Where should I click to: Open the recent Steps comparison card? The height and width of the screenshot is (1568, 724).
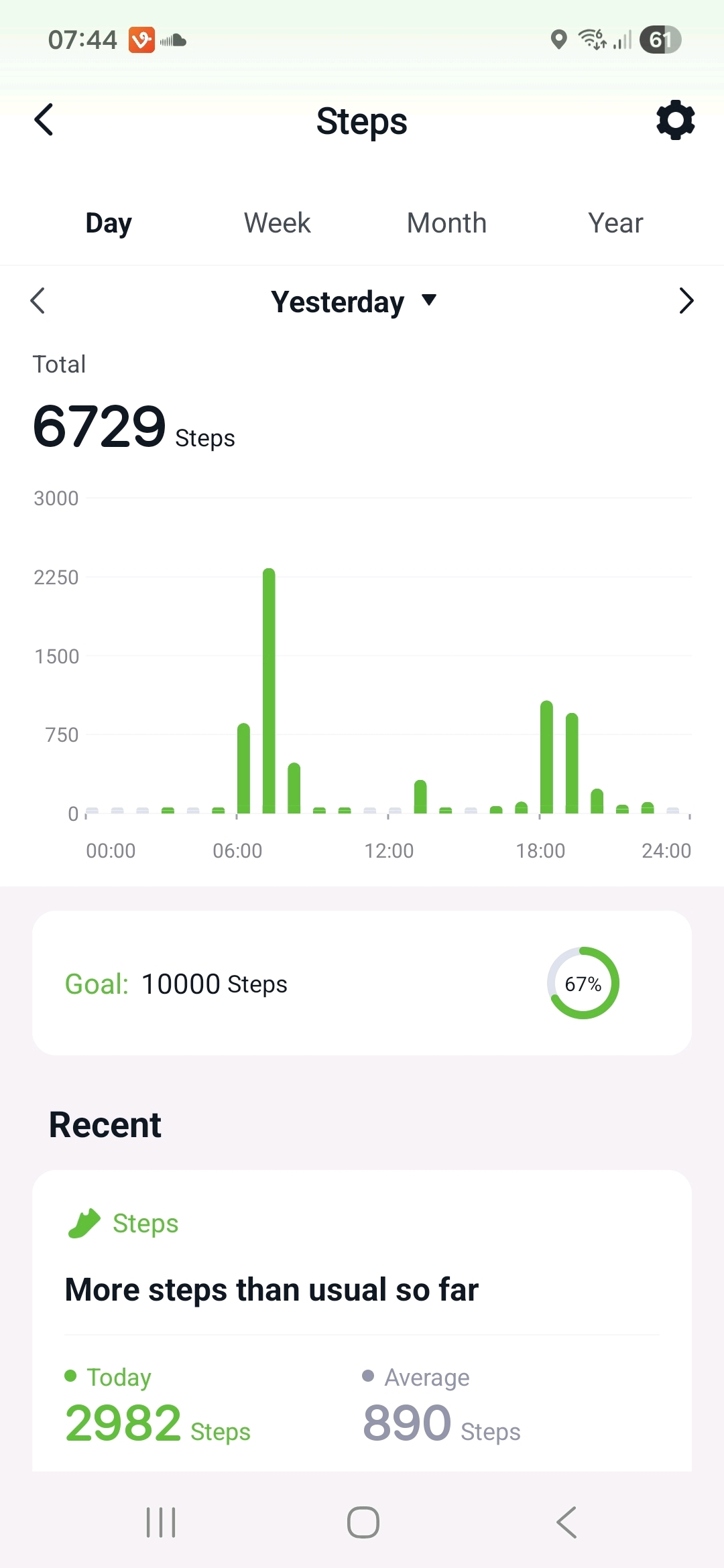(x=362, y=1320)
